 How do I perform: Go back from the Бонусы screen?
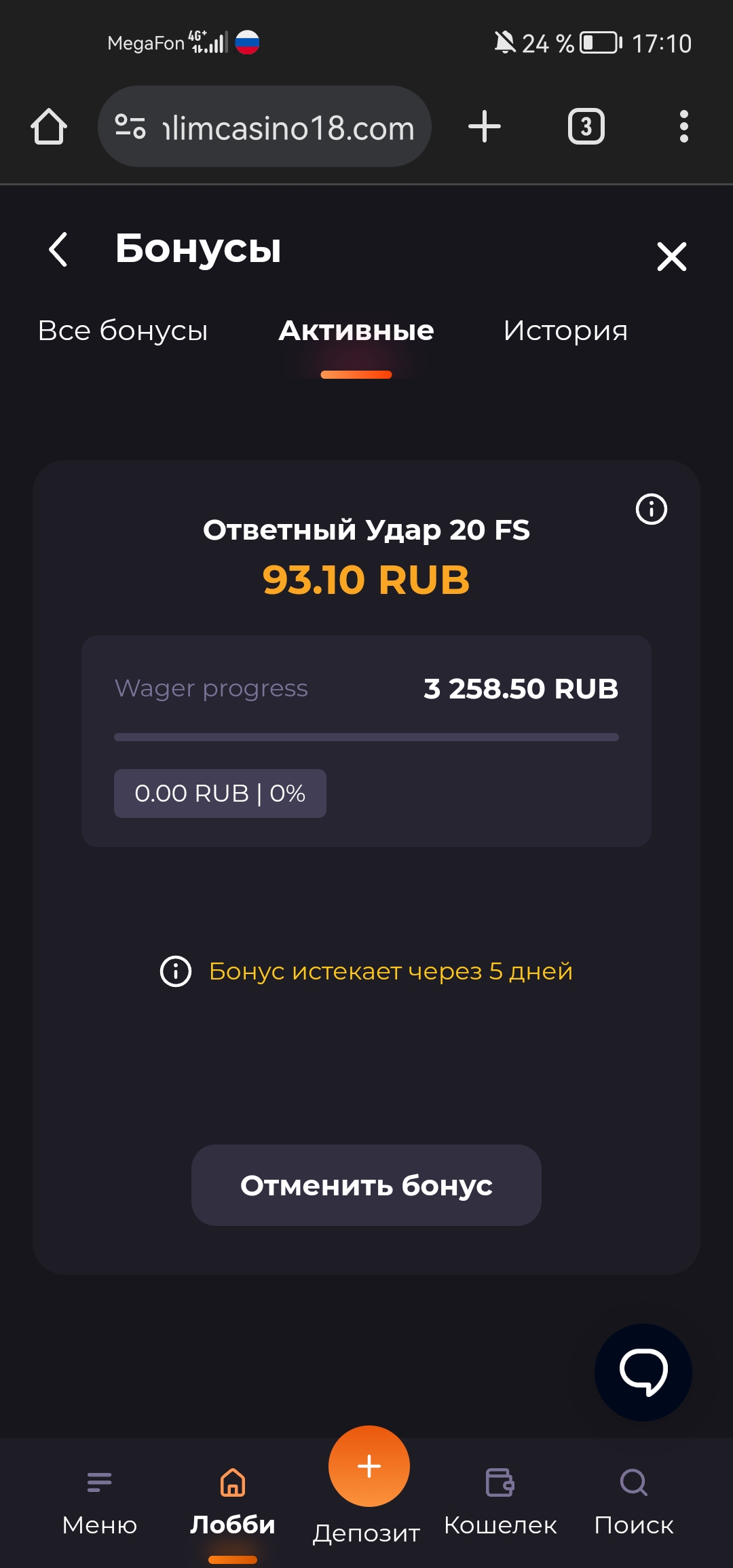[x=58, y=250]
